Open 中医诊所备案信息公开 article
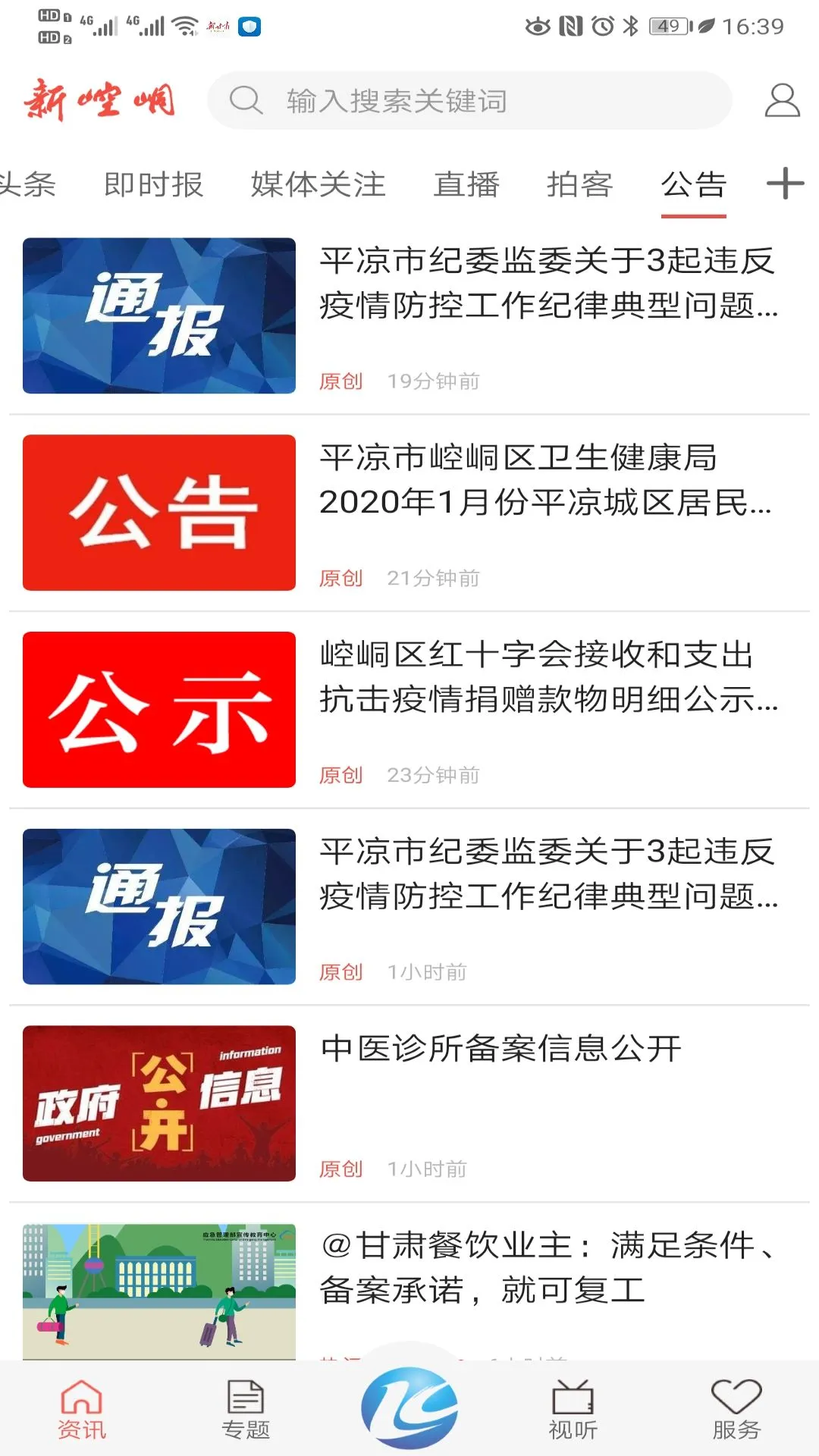The image size is (819, 1456). tap(409, 1104)
